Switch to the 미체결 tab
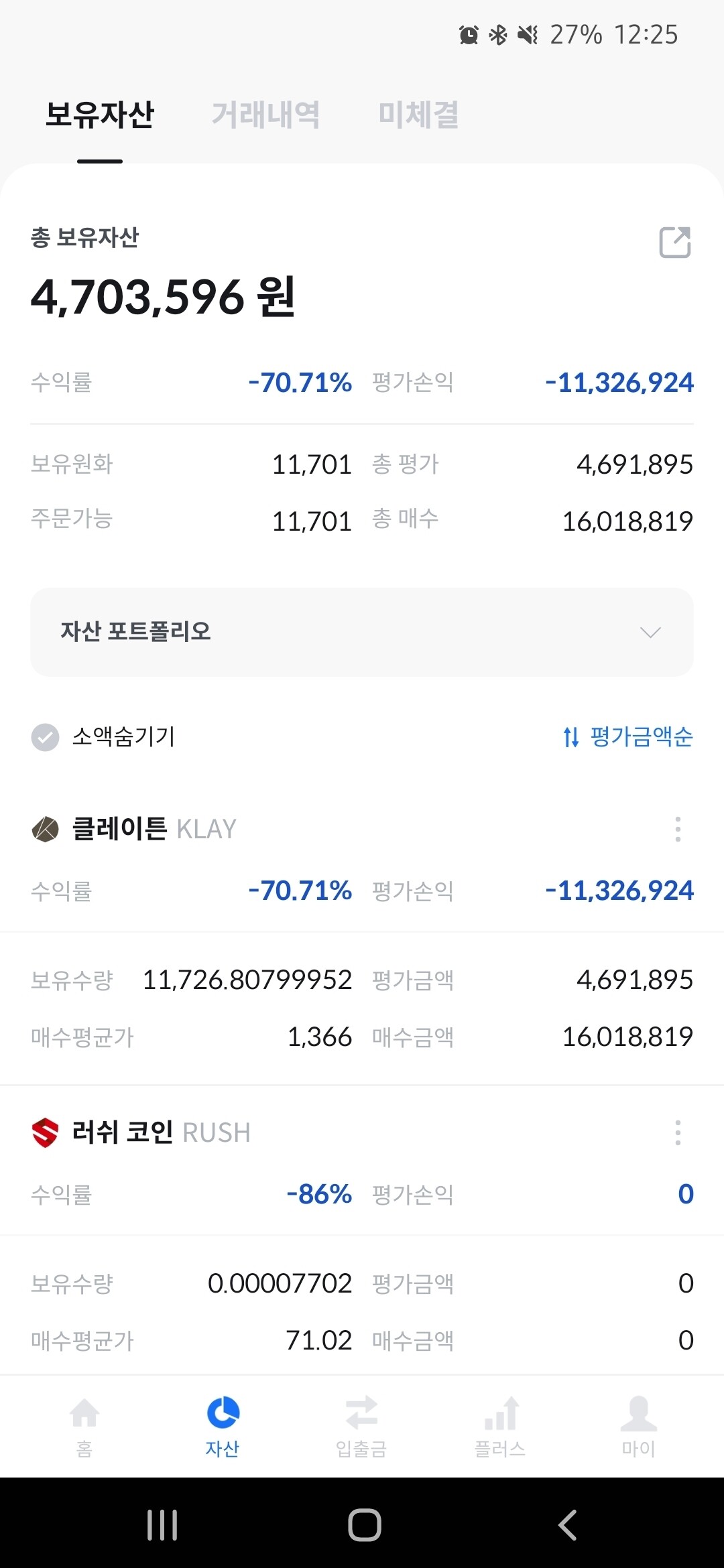 pos(418,114)
